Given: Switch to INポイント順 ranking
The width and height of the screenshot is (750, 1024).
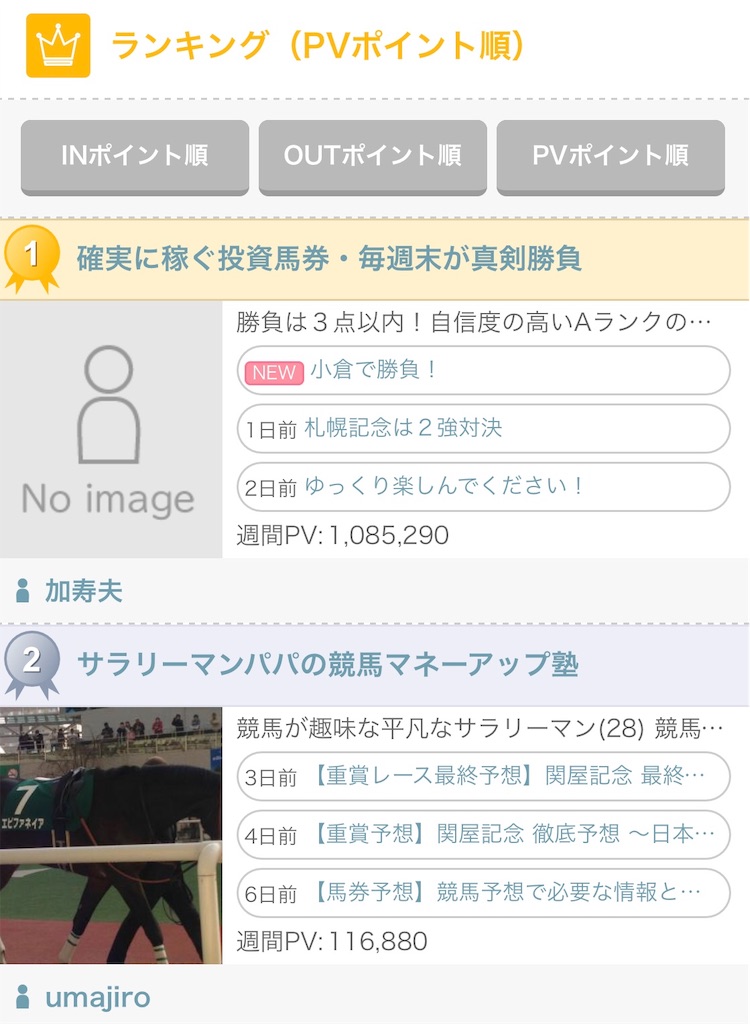Looking at the screenshot, I should 135,157.
